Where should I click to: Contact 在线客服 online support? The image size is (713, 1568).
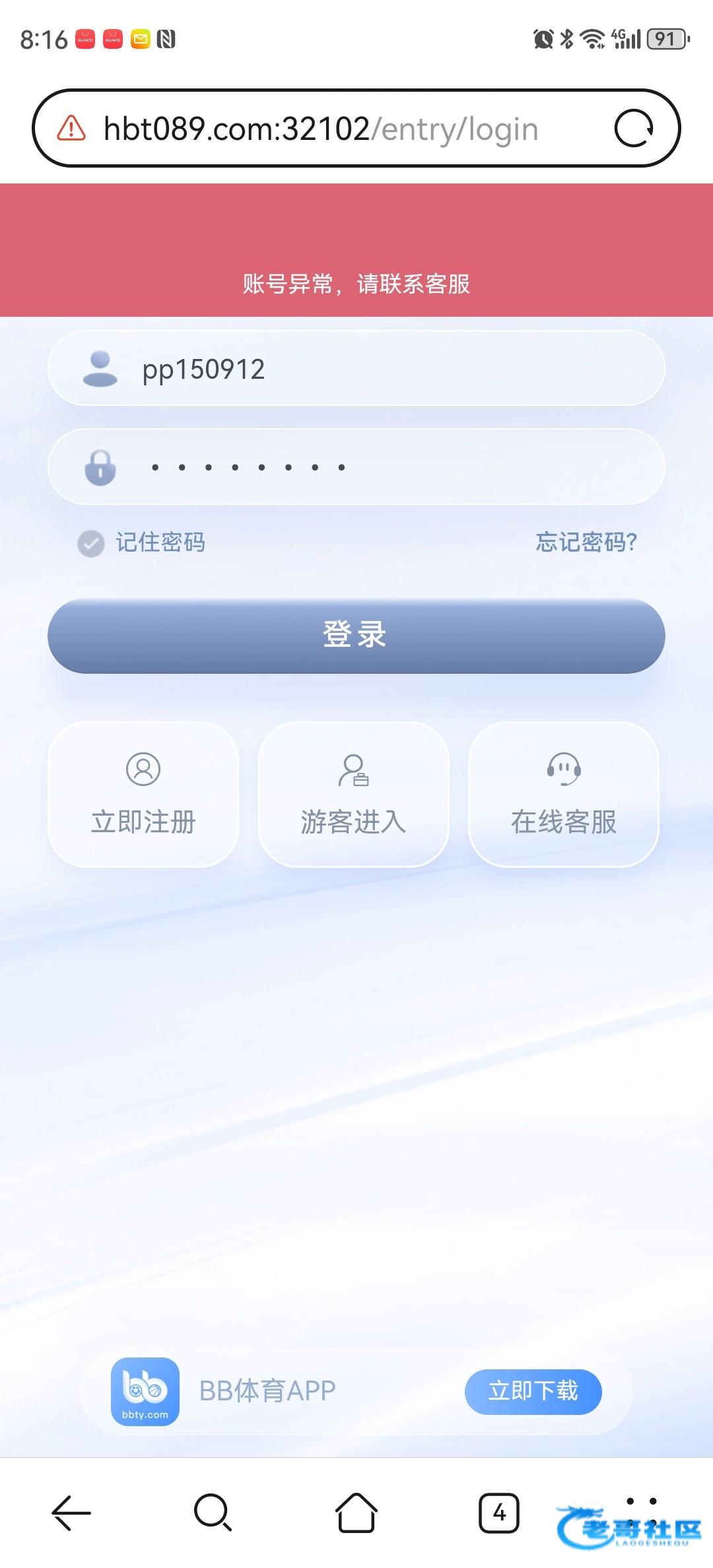564,794
